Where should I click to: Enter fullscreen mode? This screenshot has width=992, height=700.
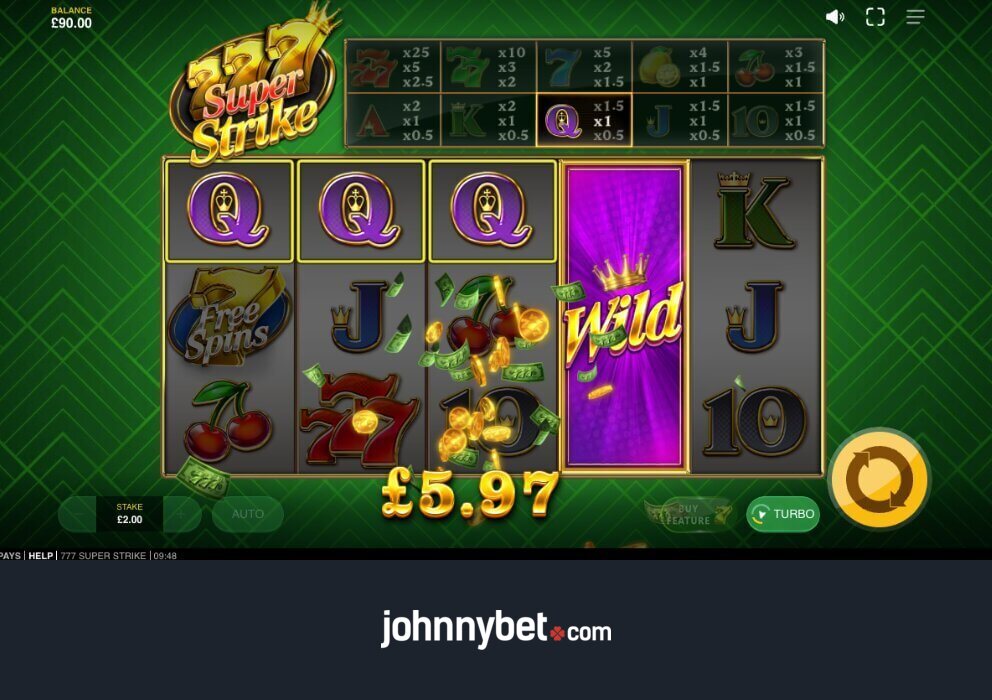pos(875,17)
